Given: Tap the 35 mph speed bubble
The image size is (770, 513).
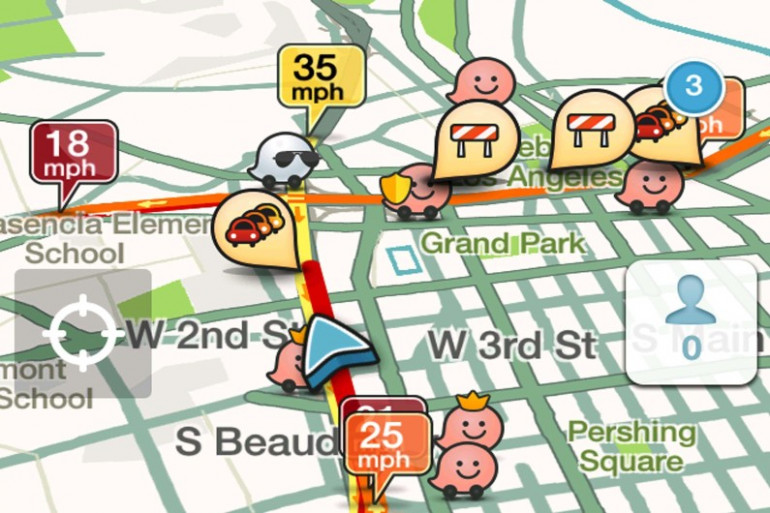Looking at the screenshot, I should pos(318,78).
